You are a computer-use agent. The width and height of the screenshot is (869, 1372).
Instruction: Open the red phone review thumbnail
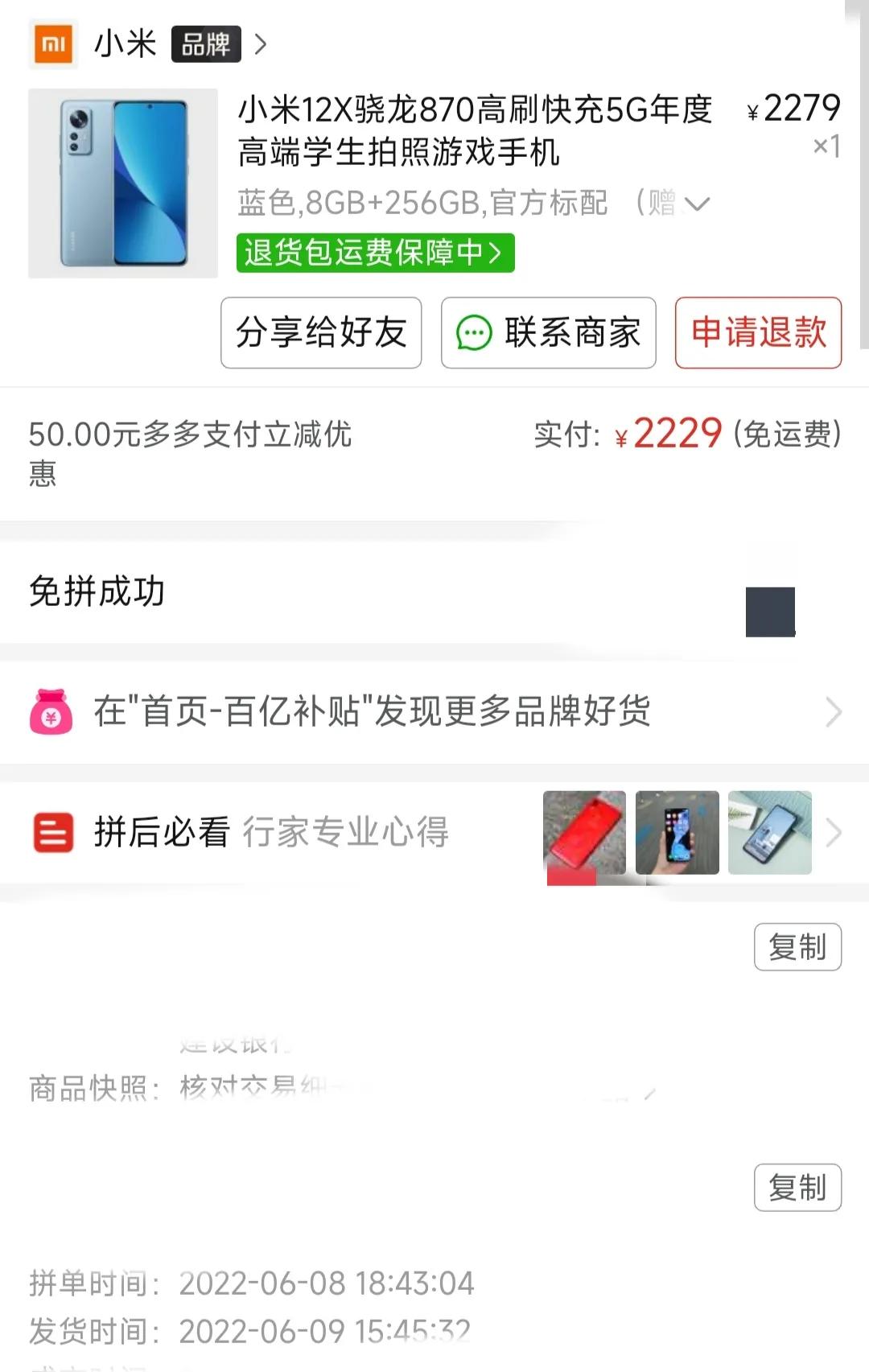pyautogui.click(x=585, y=833)
